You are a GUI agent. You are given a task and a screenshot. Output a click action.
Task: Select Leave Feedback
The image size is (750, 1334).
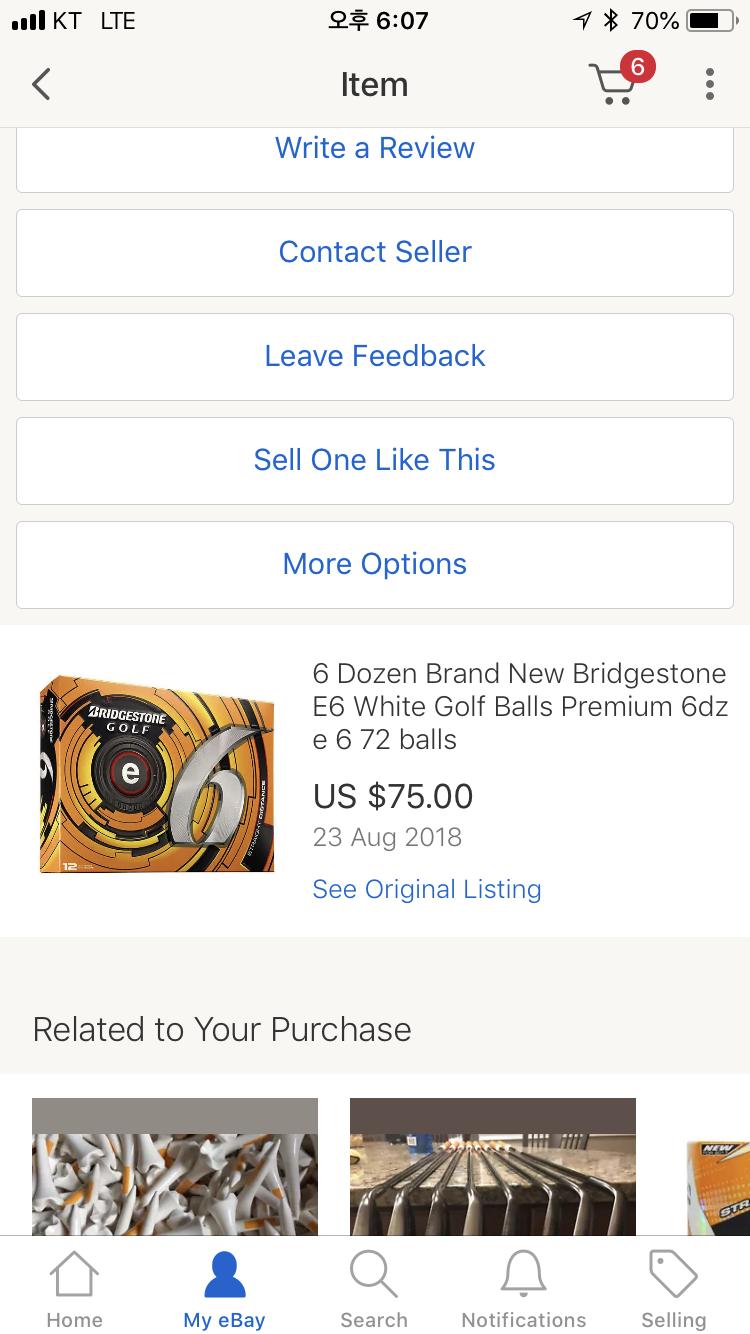coord(375,356)
